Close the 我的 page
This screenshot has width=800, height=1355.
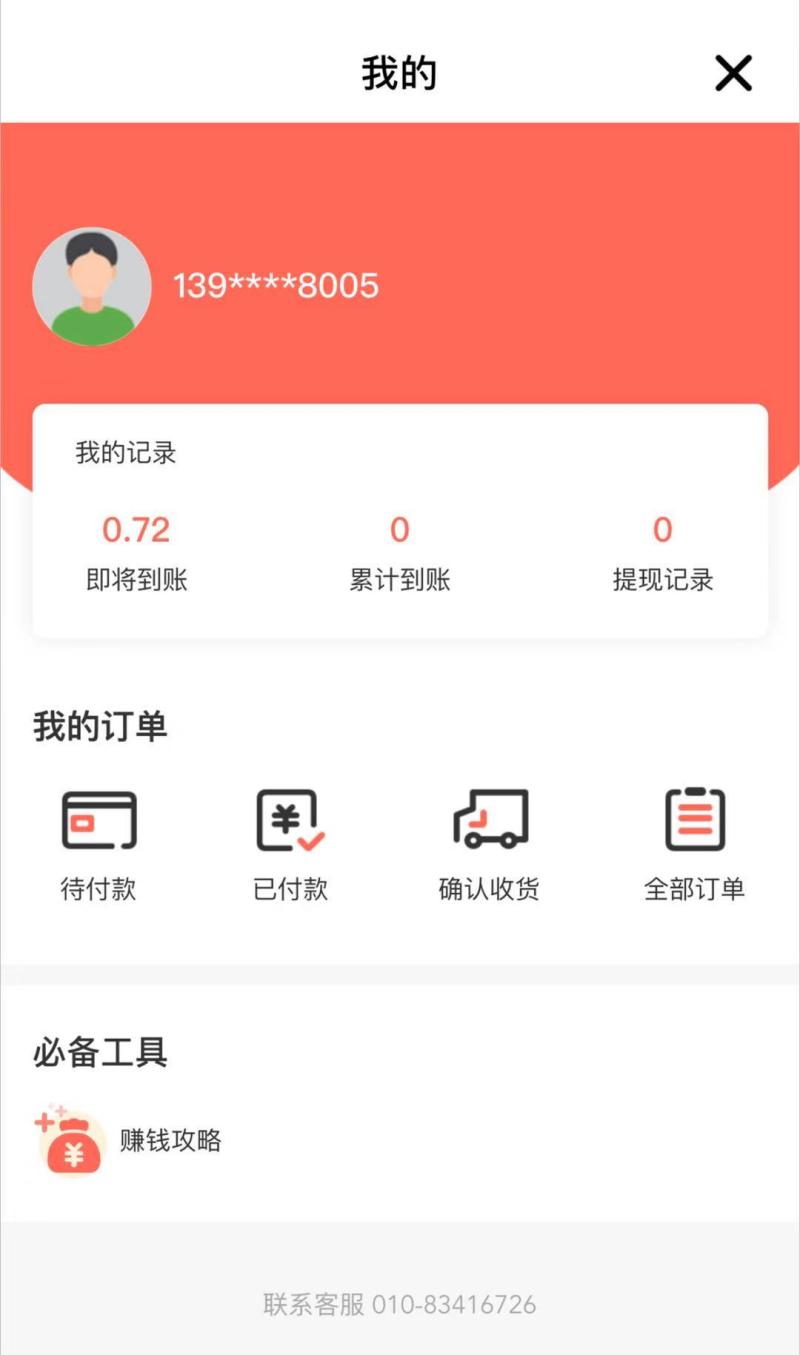click(733, 73)
